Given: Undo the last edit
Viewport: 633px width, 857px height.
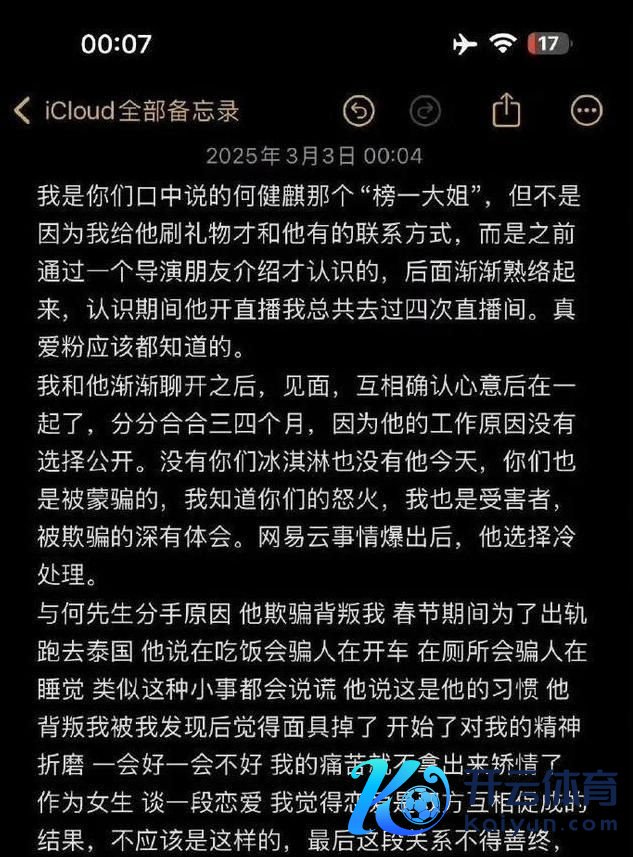Looking at the screenshot, I should coord(358,110).
